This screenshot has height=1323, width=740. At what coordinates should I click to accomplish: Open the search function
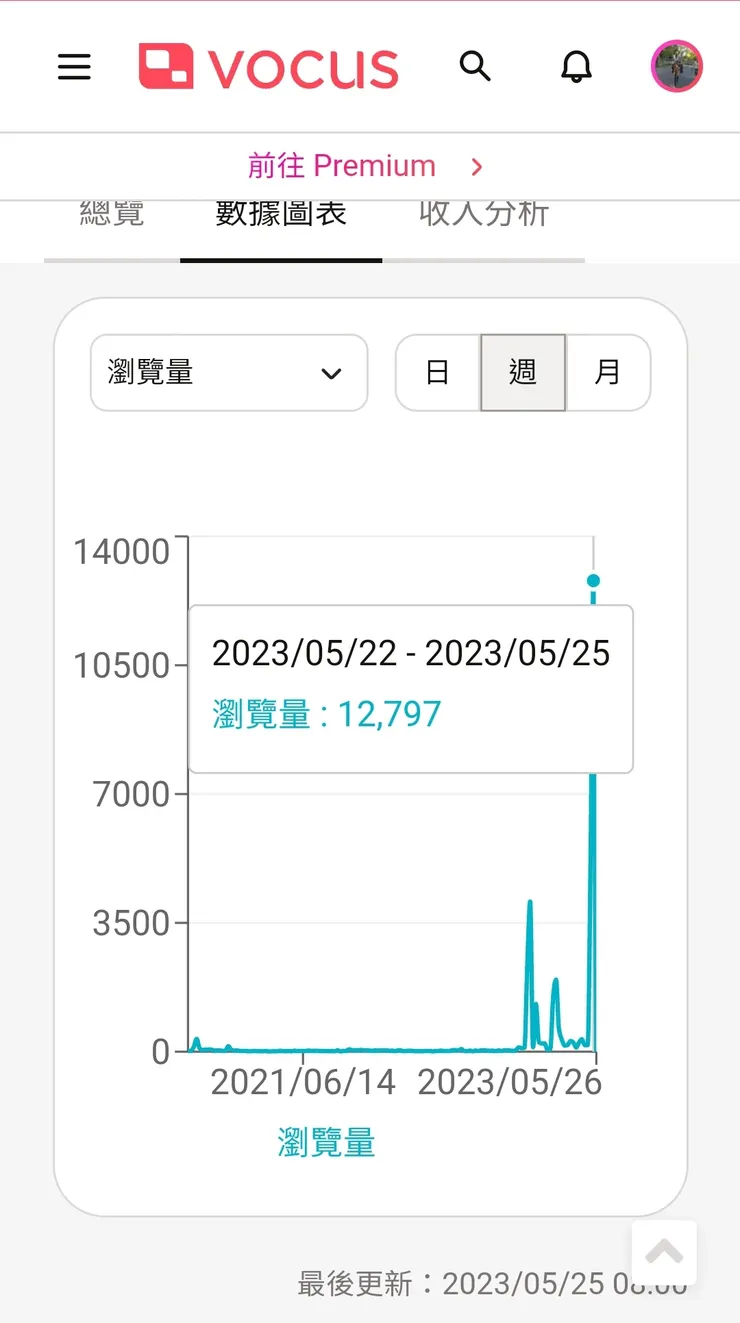tap(476, 67)
